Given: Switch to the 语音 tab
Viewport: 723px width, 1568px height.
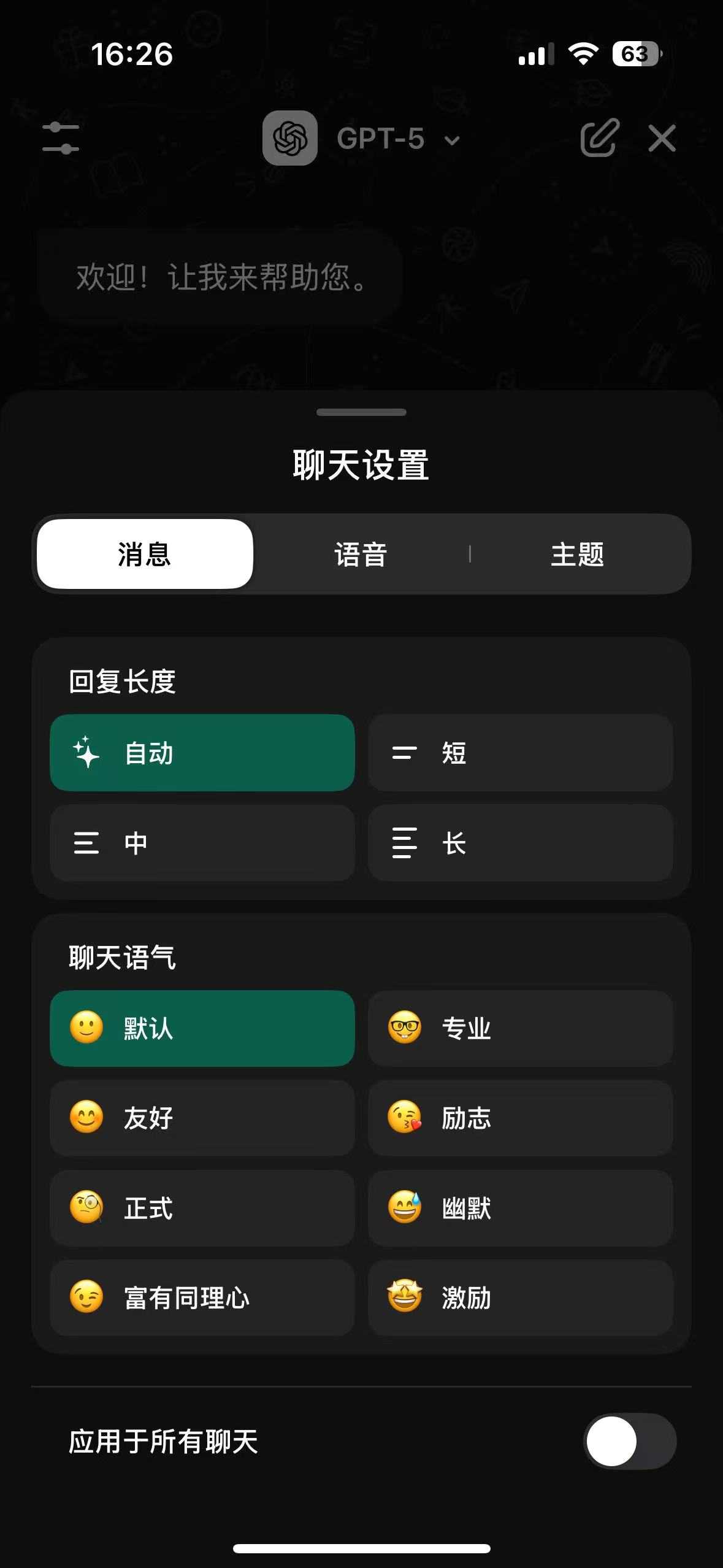Looking at the screenshot, I should click(361, 554).
